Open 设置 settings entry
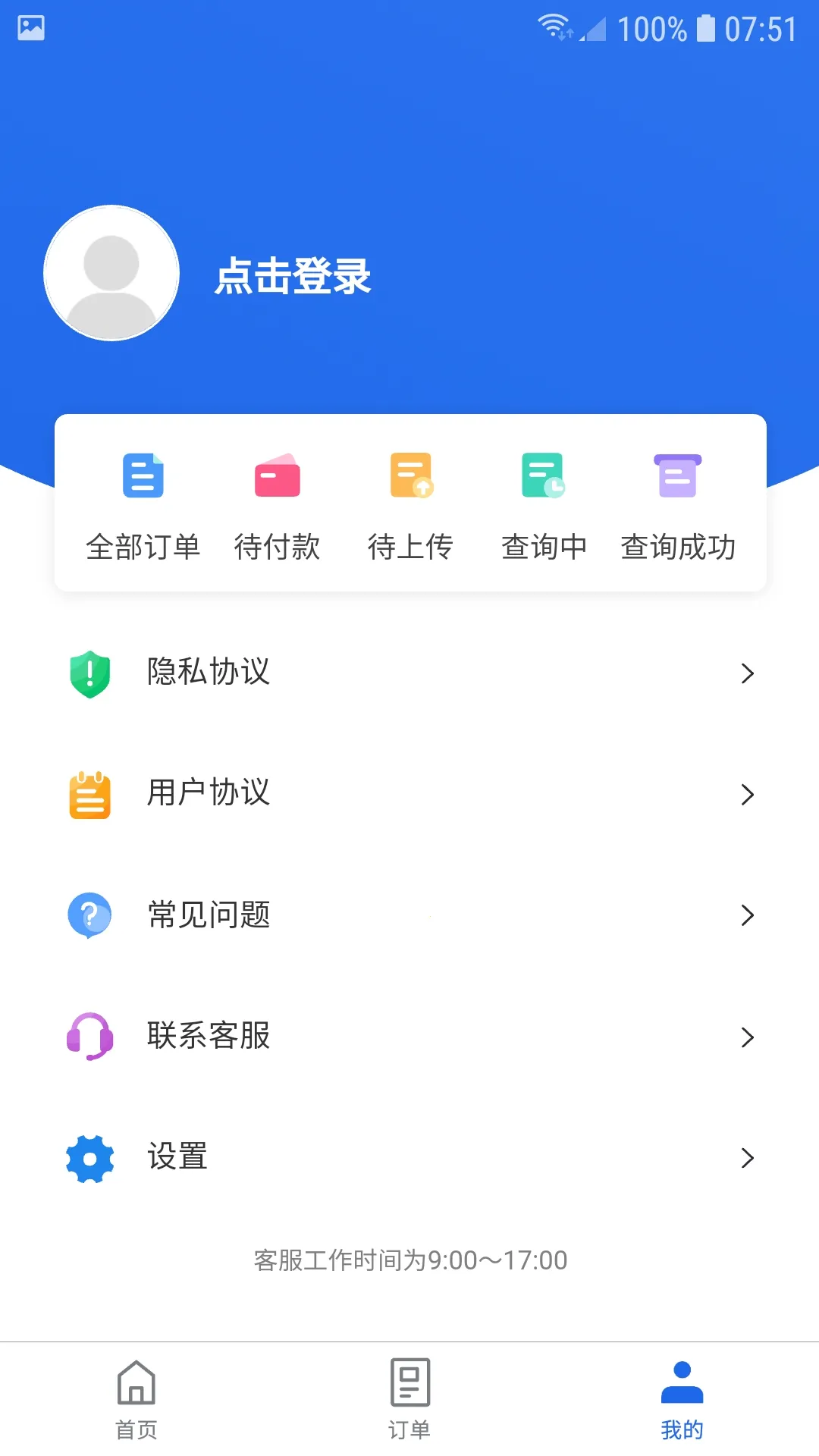The height and width of the screenshot is (1456, 819). tap(177, 1159)
